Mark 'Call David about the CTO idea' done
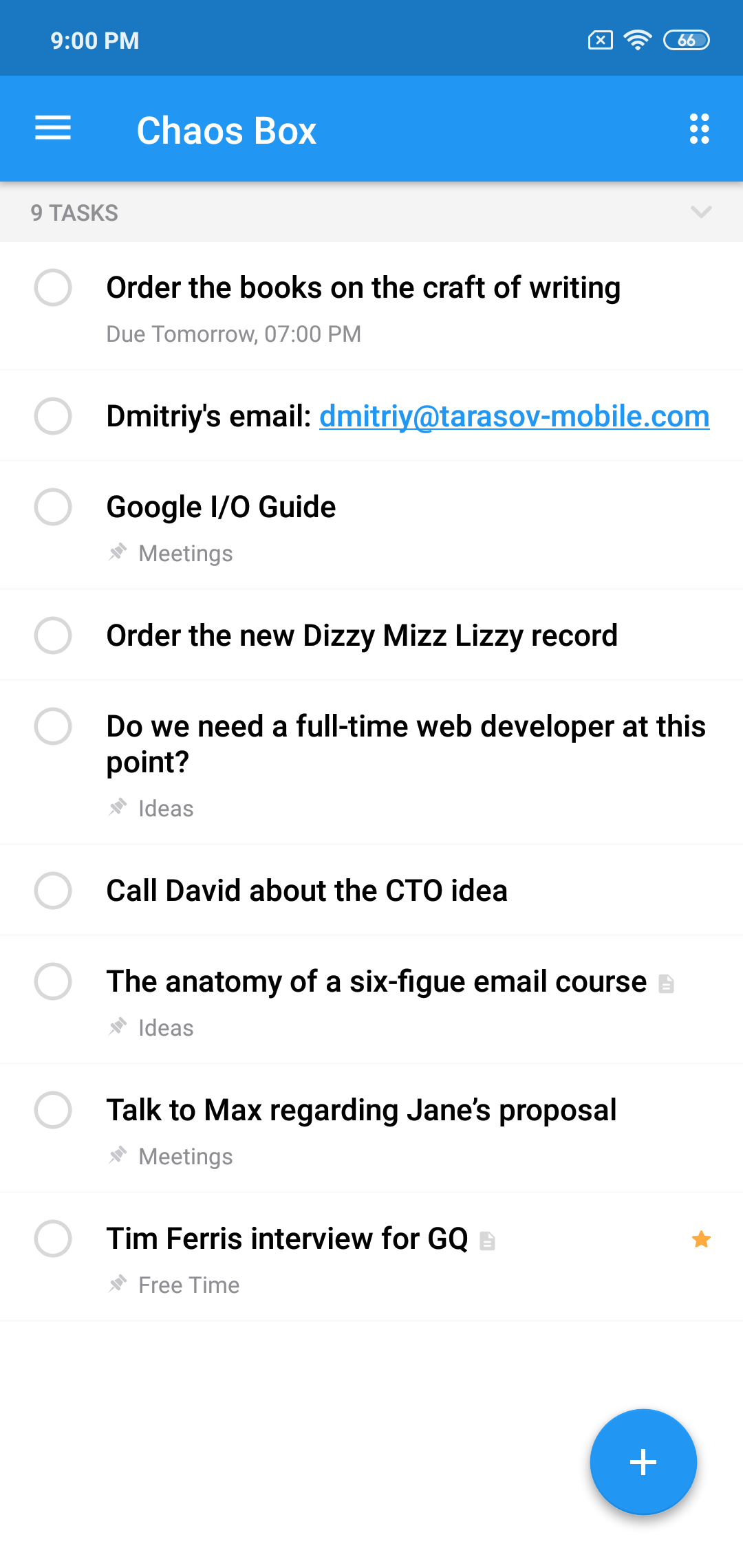This screenshot has width=743, height=1568. 53,891
